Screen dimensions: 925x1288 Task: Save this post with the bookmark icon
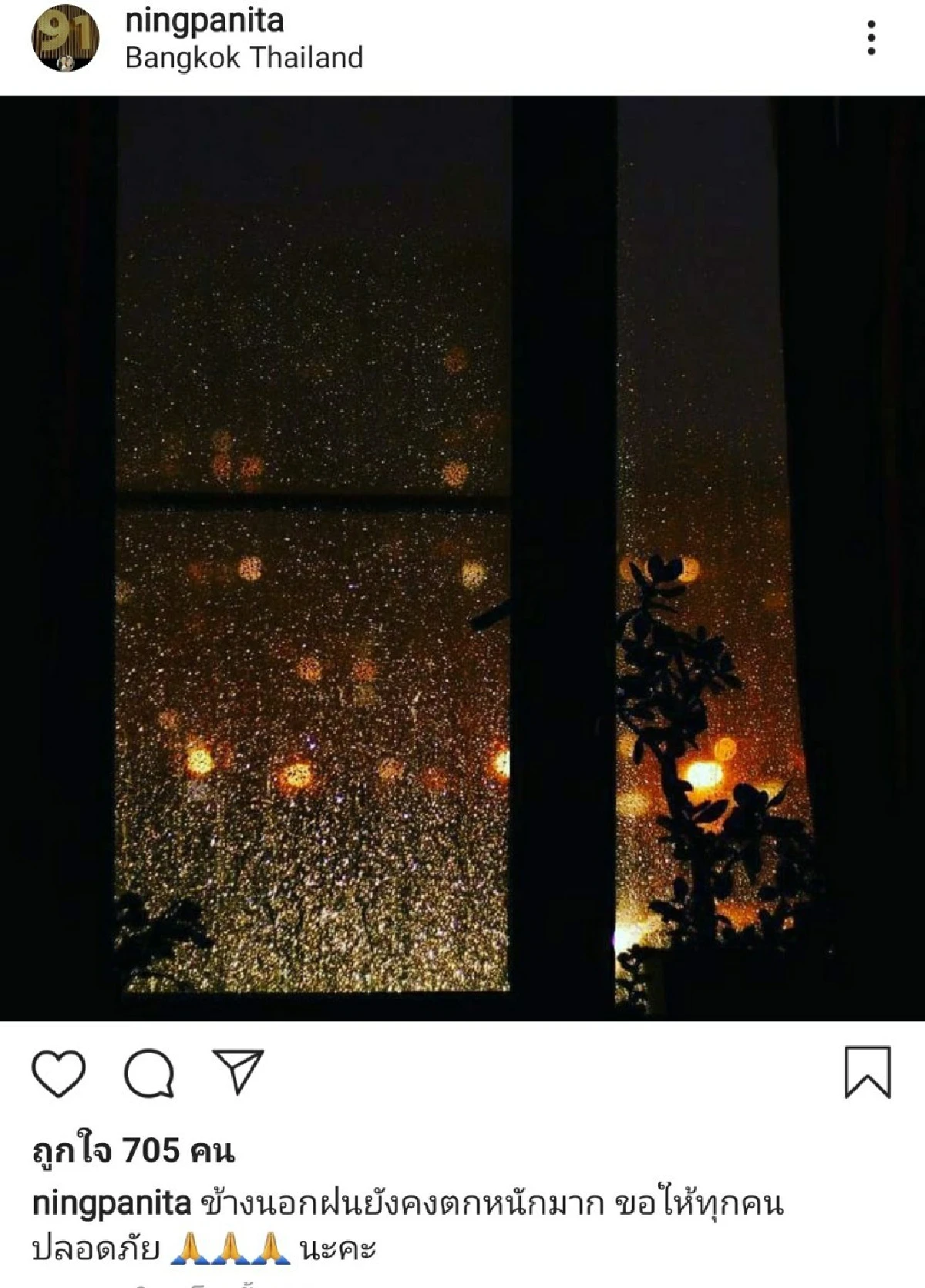pos(867,1071)
